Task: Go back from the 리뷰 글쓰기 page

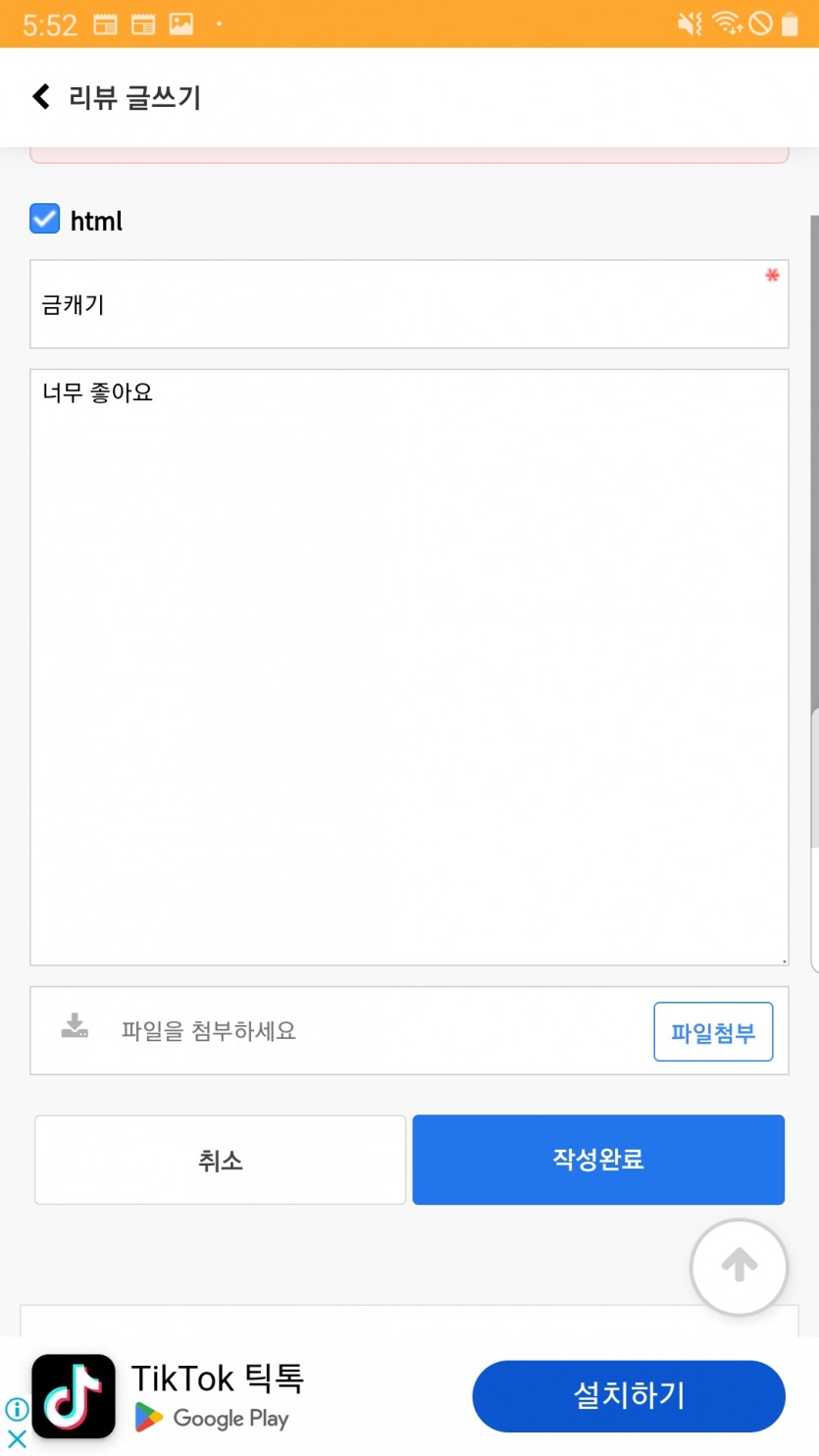Action: (x=41, y=96)
